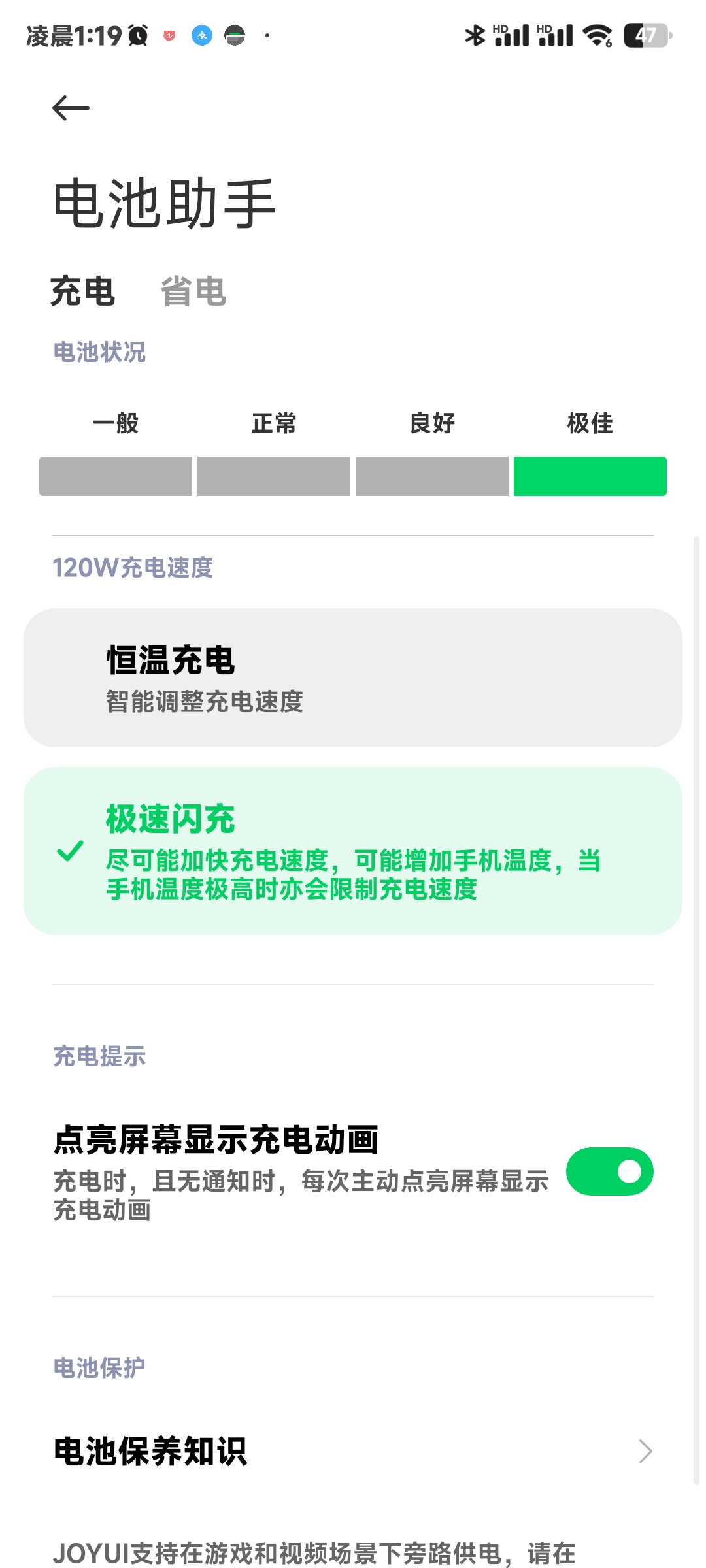Choose 恒温充电 charging mode

pyautogui.click(x=353, y=678)
